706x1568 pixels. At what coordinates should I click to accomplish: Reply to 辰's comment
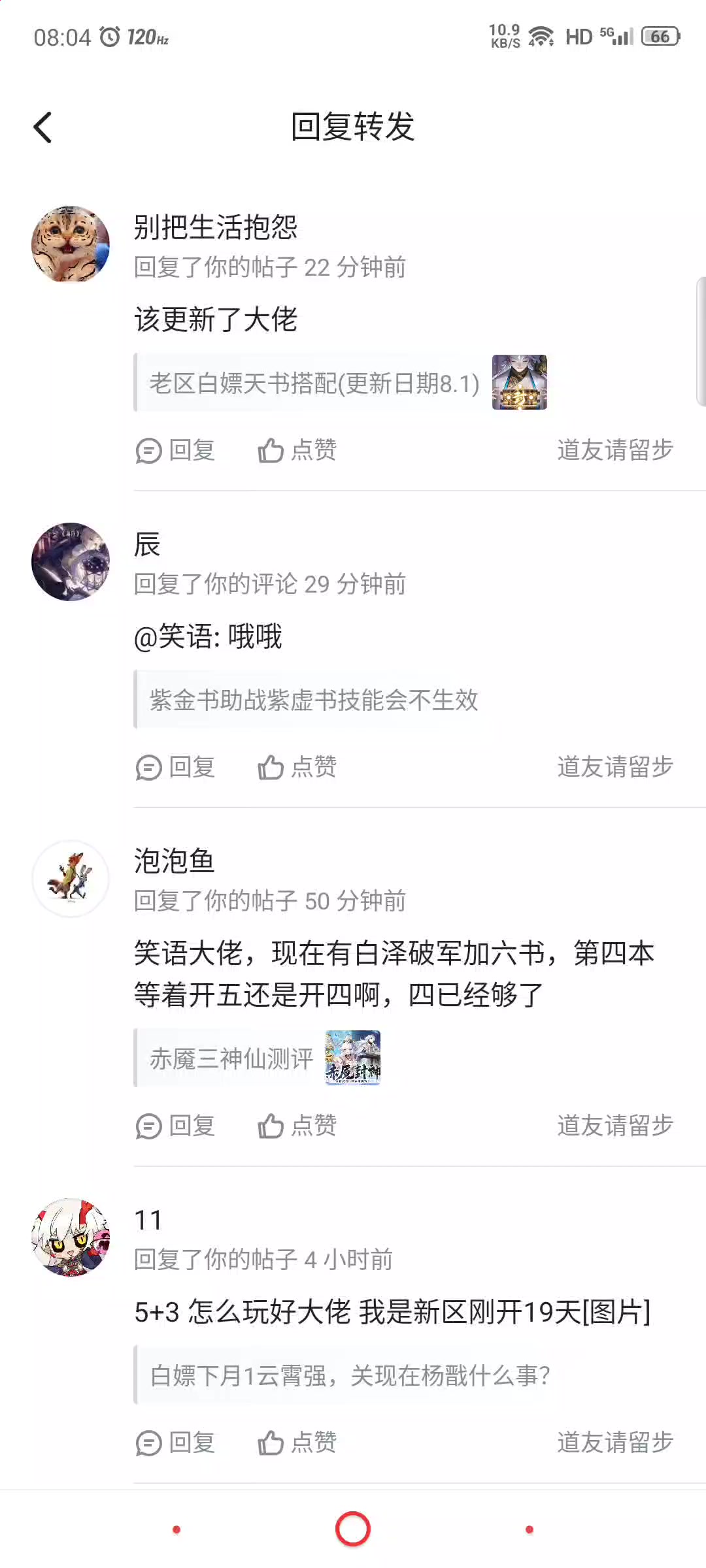(x=175, y=767)
